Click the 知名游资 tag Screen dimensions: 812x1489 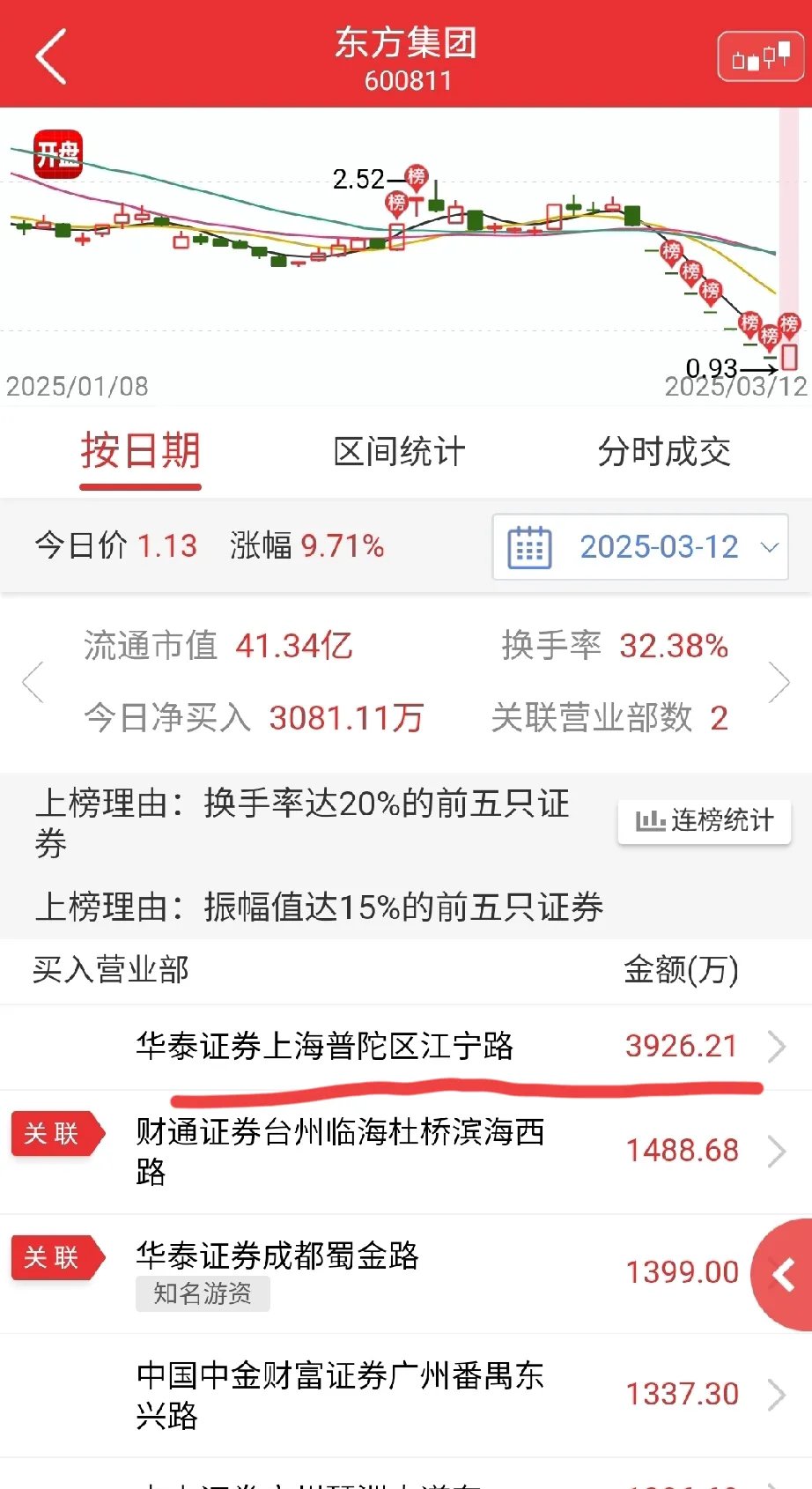pyautogui.click(x=203, y=1293)
